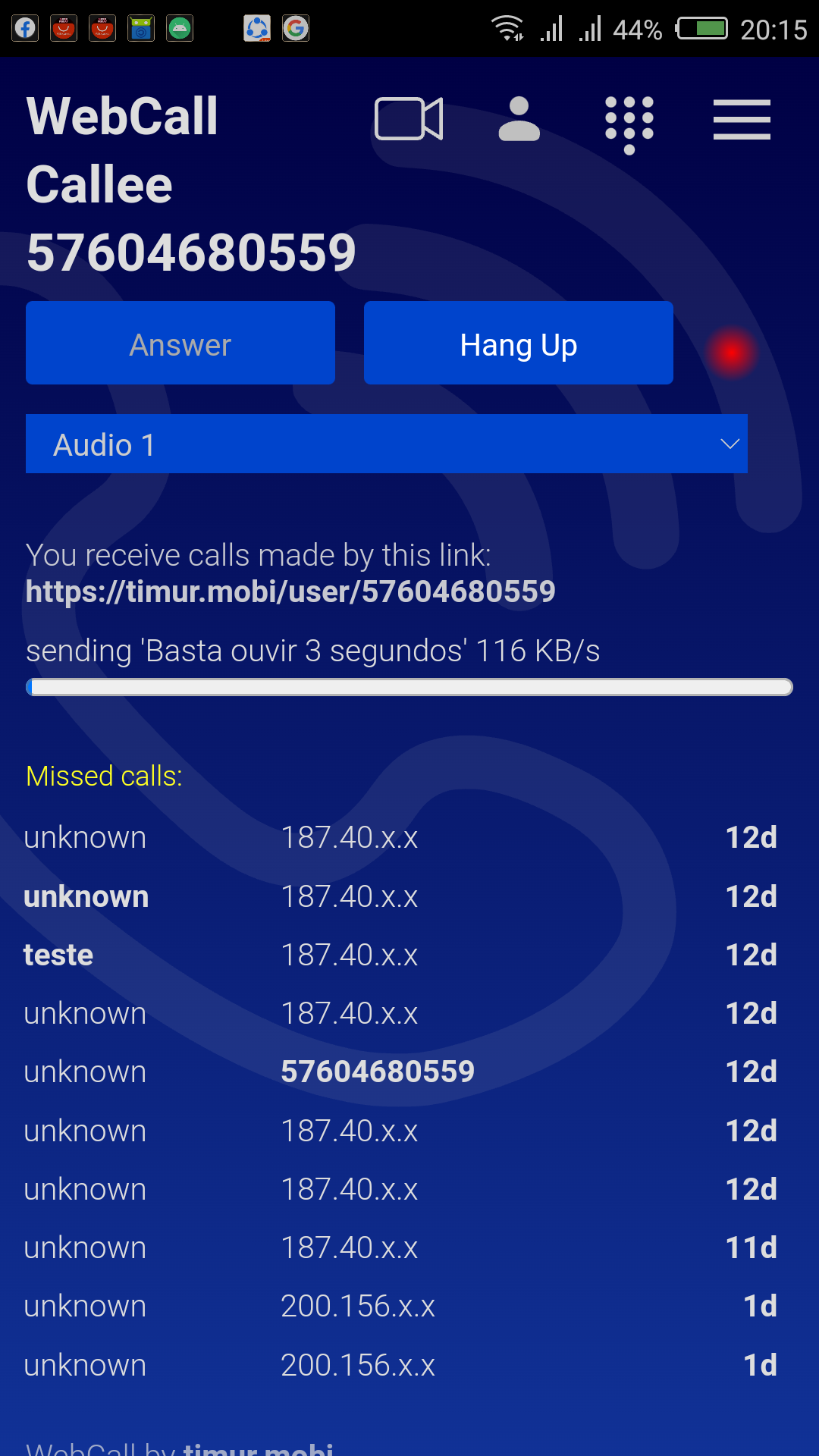The height and width of the screenshot is (1456, 819).
Task: Open the dial pad icon
Action: tap(629, 125)
